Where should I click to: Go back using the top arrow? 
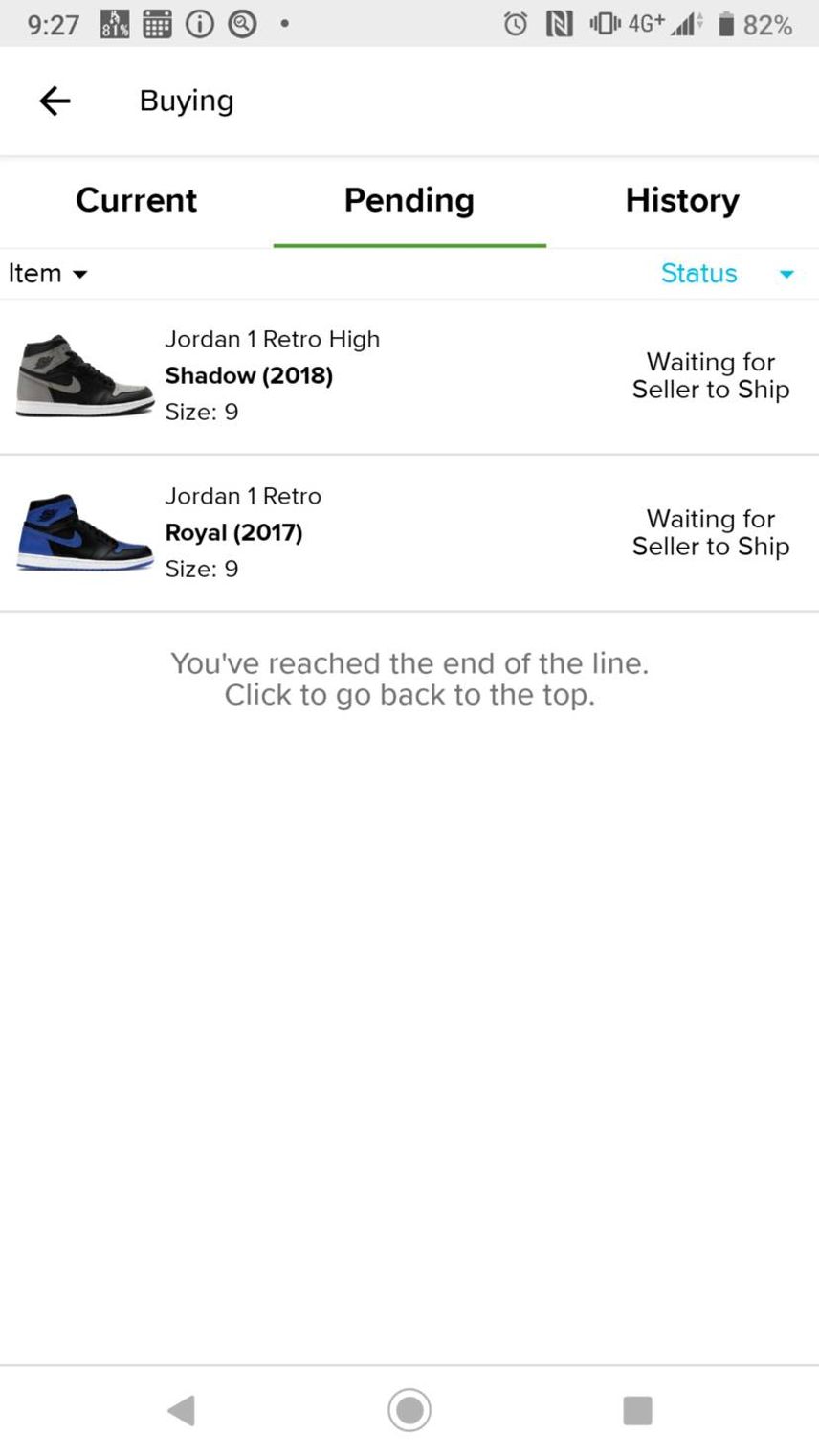(55, 101)
